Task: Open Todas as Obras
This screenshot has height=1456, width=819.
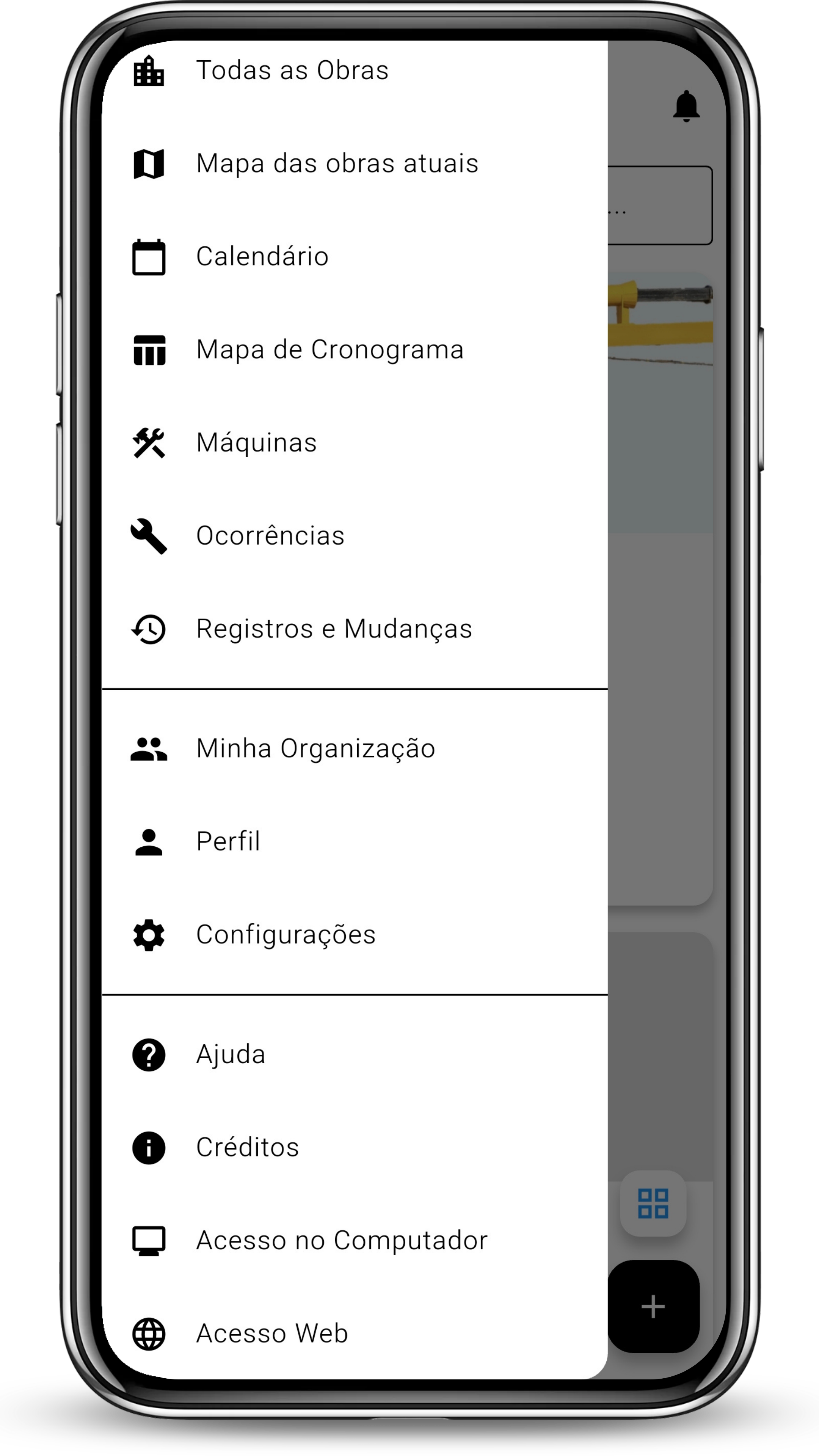Action: click(292, 71)
